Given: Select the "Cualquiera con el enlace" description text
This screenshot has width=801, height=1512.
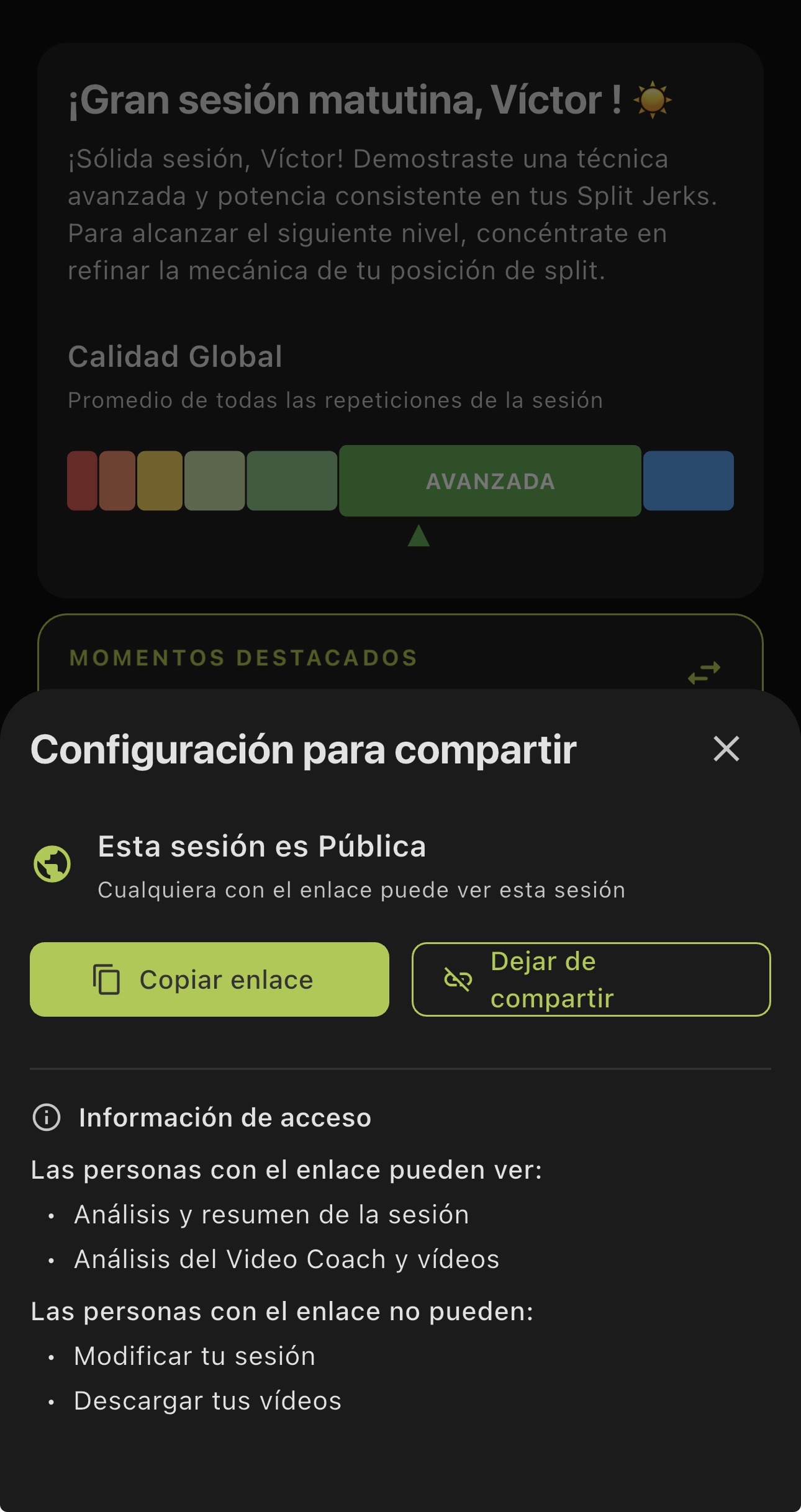Looking at the screenshot, I should (x=362, y=889).
